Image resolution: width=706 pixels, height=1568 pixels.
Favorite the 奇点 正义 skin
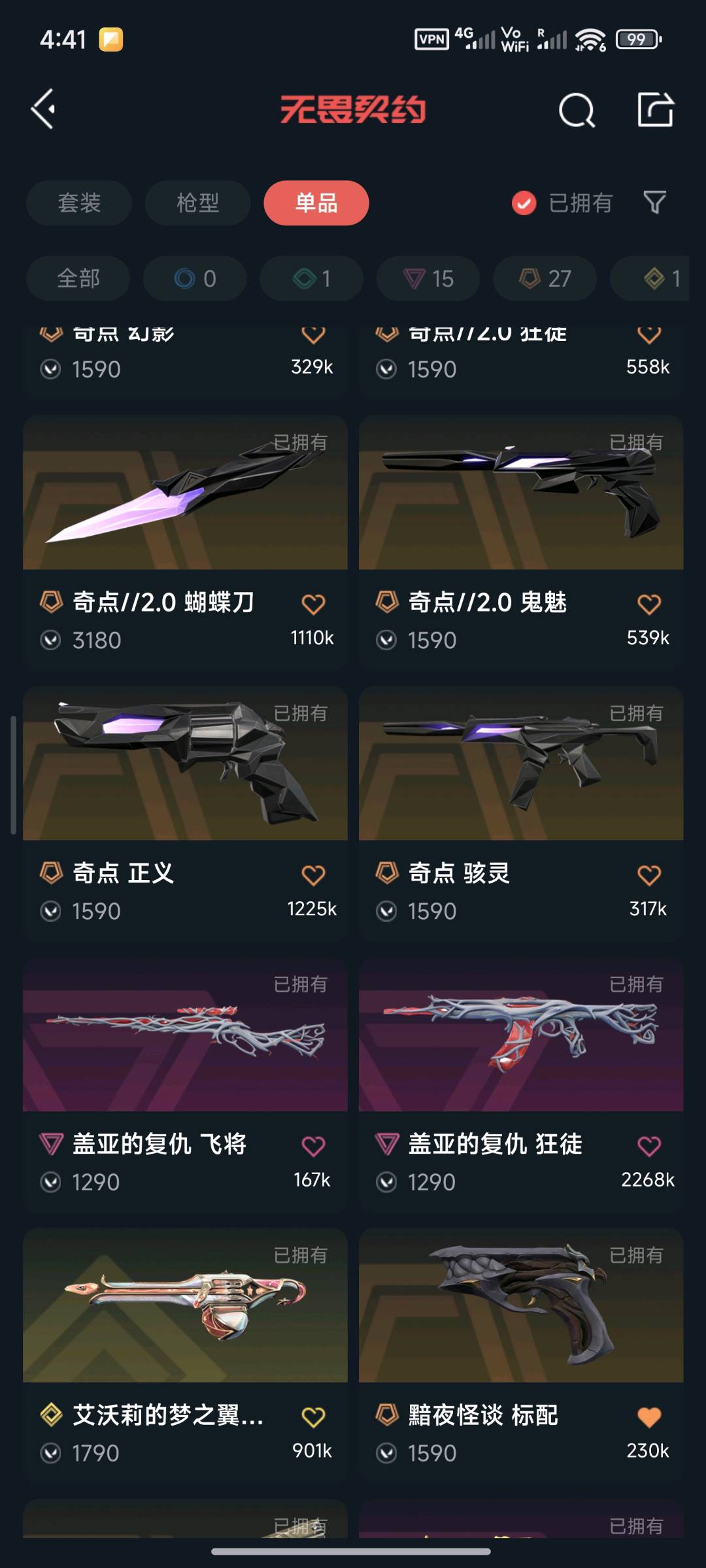coord(313,875)
